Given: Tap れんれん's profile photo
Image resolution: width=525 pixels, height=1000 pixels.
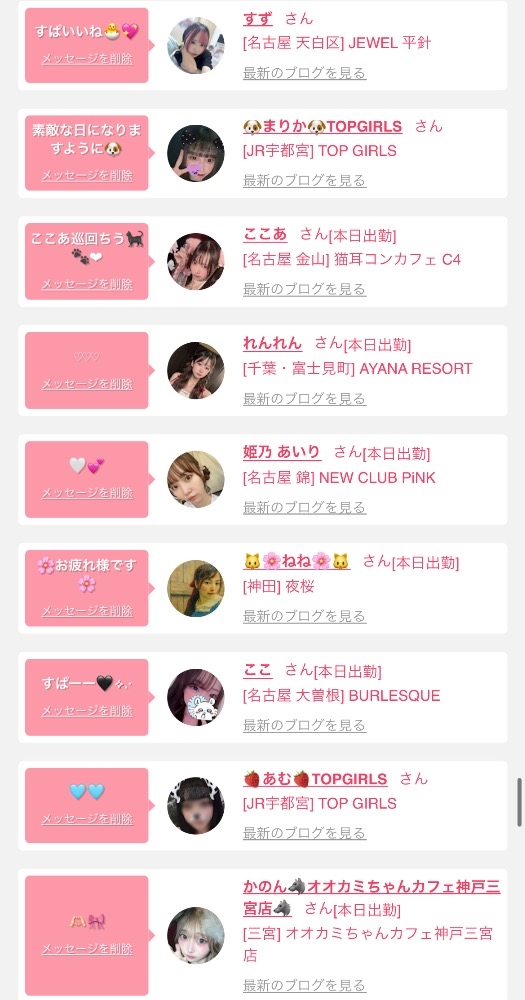Looking at the screenshot, I should 196,371.
